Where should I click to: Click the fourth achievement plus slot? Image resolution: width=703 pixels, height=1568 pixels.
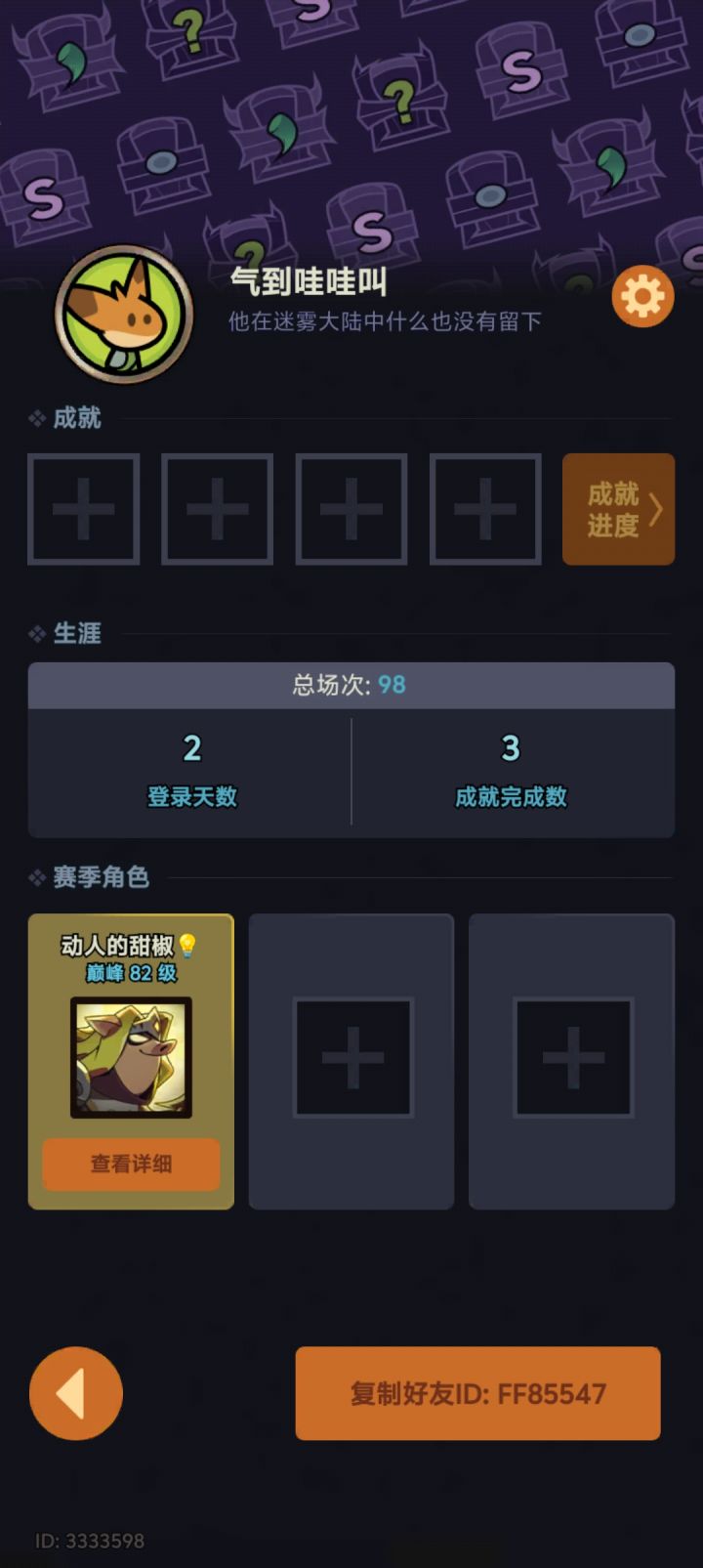point(484,509)
